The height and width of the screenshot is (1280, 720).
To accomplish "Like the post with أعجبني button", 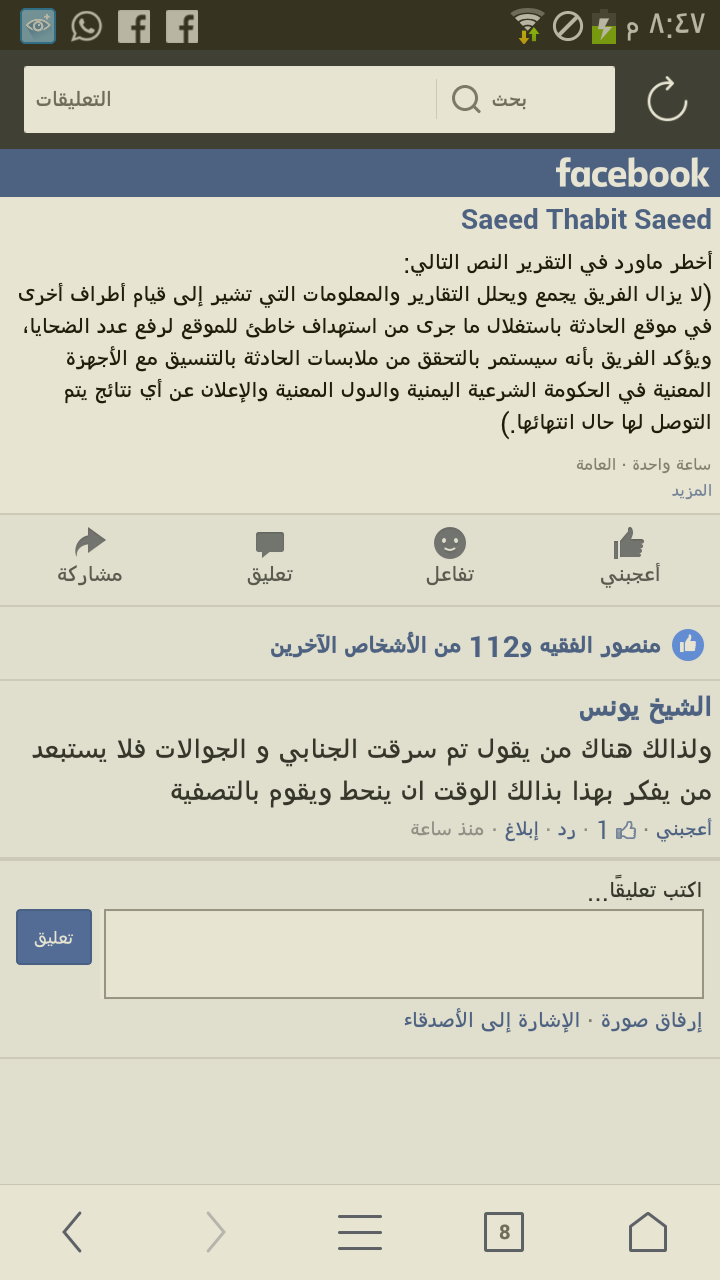I will pyautogui.click(x=629, y=558).
